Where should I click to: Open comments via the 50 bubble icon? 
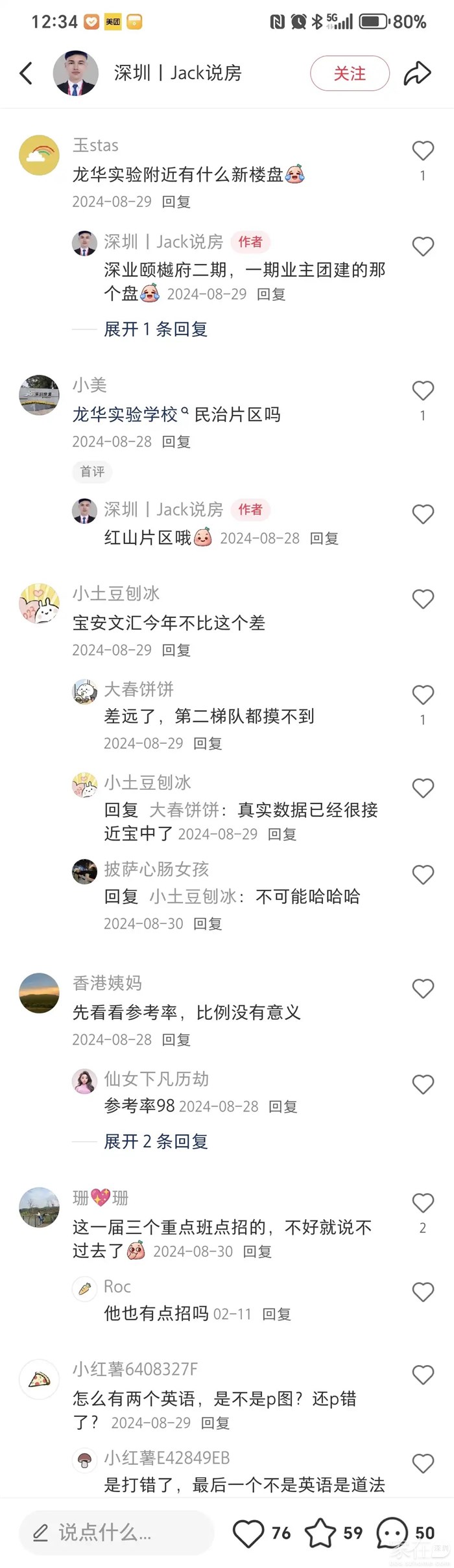392,1533
